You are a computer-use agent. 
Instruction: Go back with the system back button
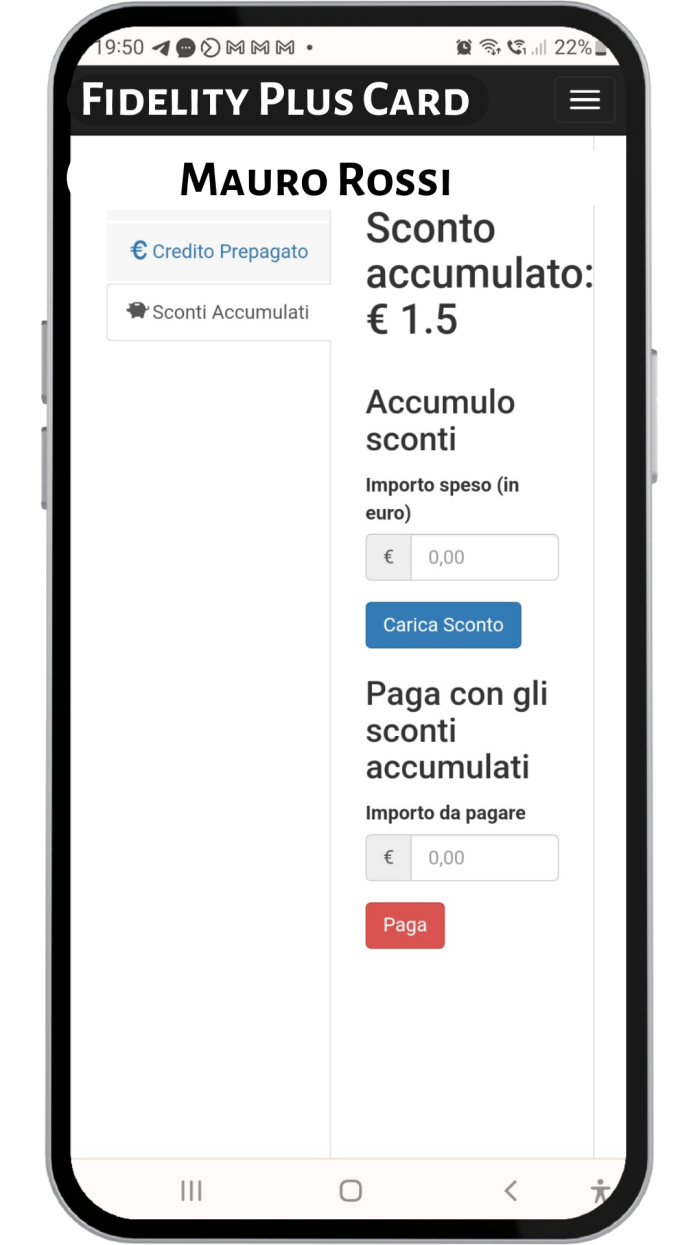tap(511, 1190)
